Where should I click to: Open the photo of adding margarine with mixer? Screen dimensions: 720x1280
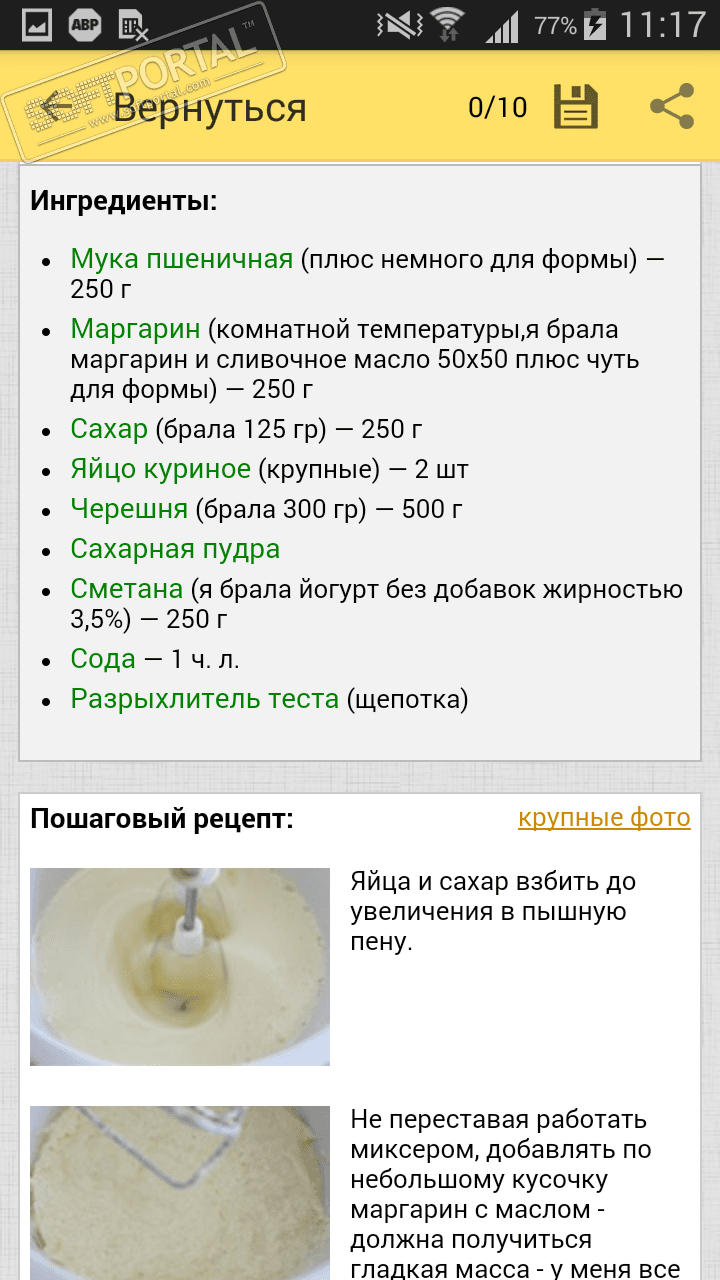tap(180, 1192)
